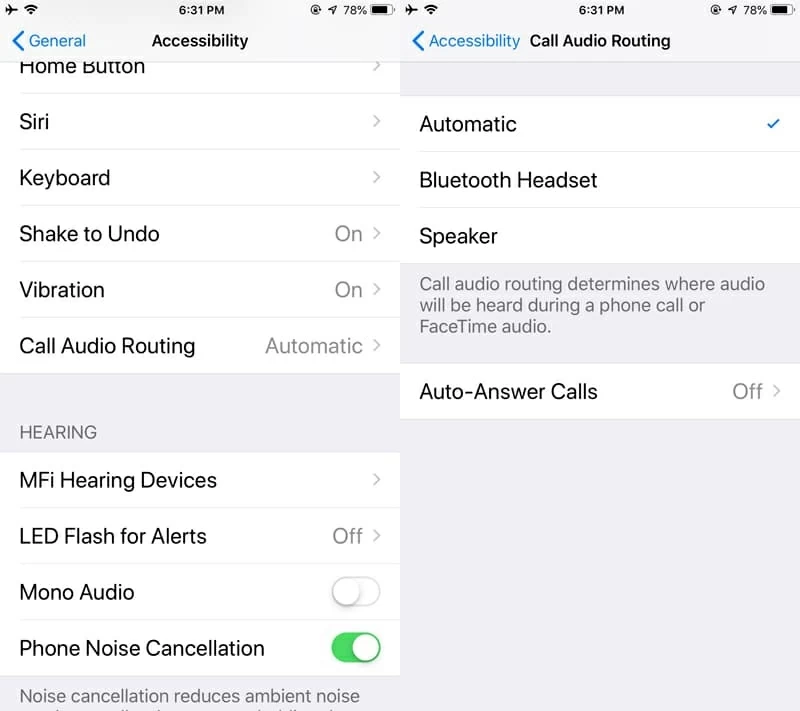Turn off Phone Noise Cancellation
This screenshot has width=800, height=711.
(x=356, y=648)
